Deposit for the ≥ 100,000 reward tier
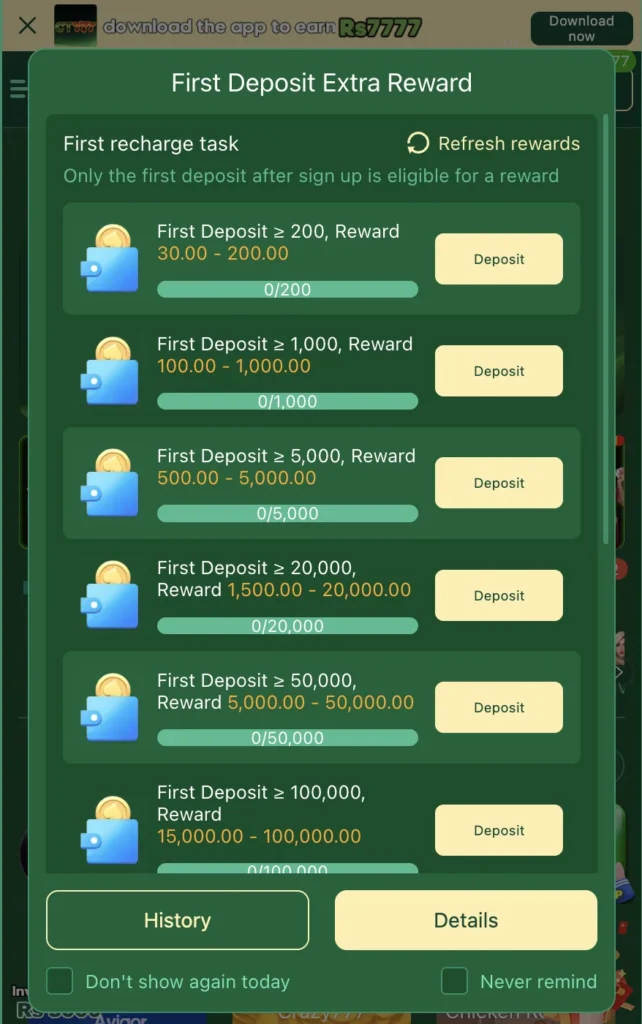The height and width of the screenshot is (1024, 642). point(498,830)
